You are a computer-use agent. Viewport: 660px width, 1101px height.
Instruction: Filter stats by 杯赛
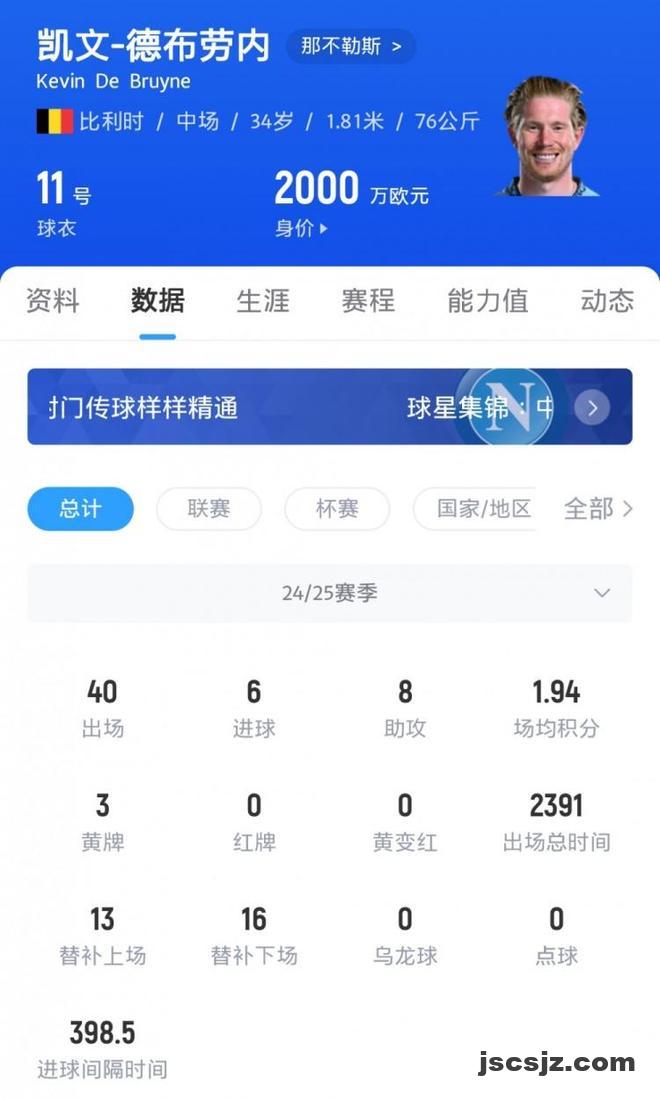point(336,509)
